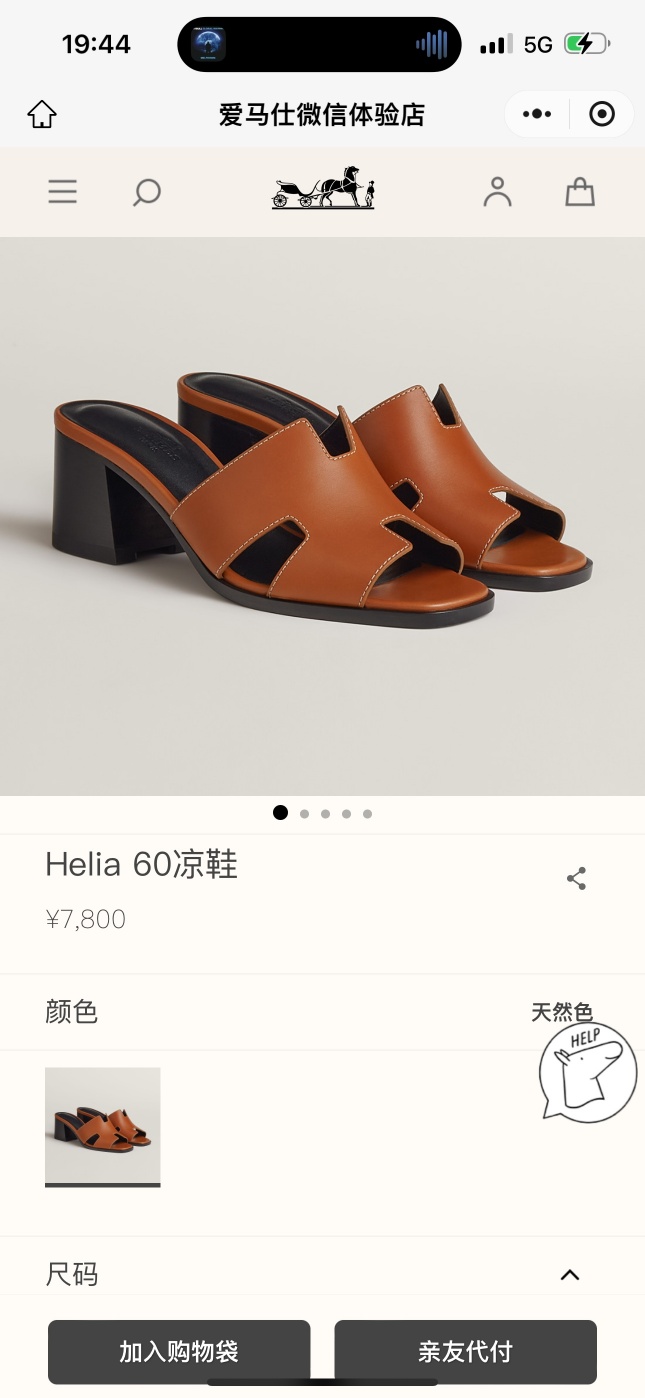645x1398 pixels.
Task: Open the mini program more options menu
Action: tap(537, 114)
